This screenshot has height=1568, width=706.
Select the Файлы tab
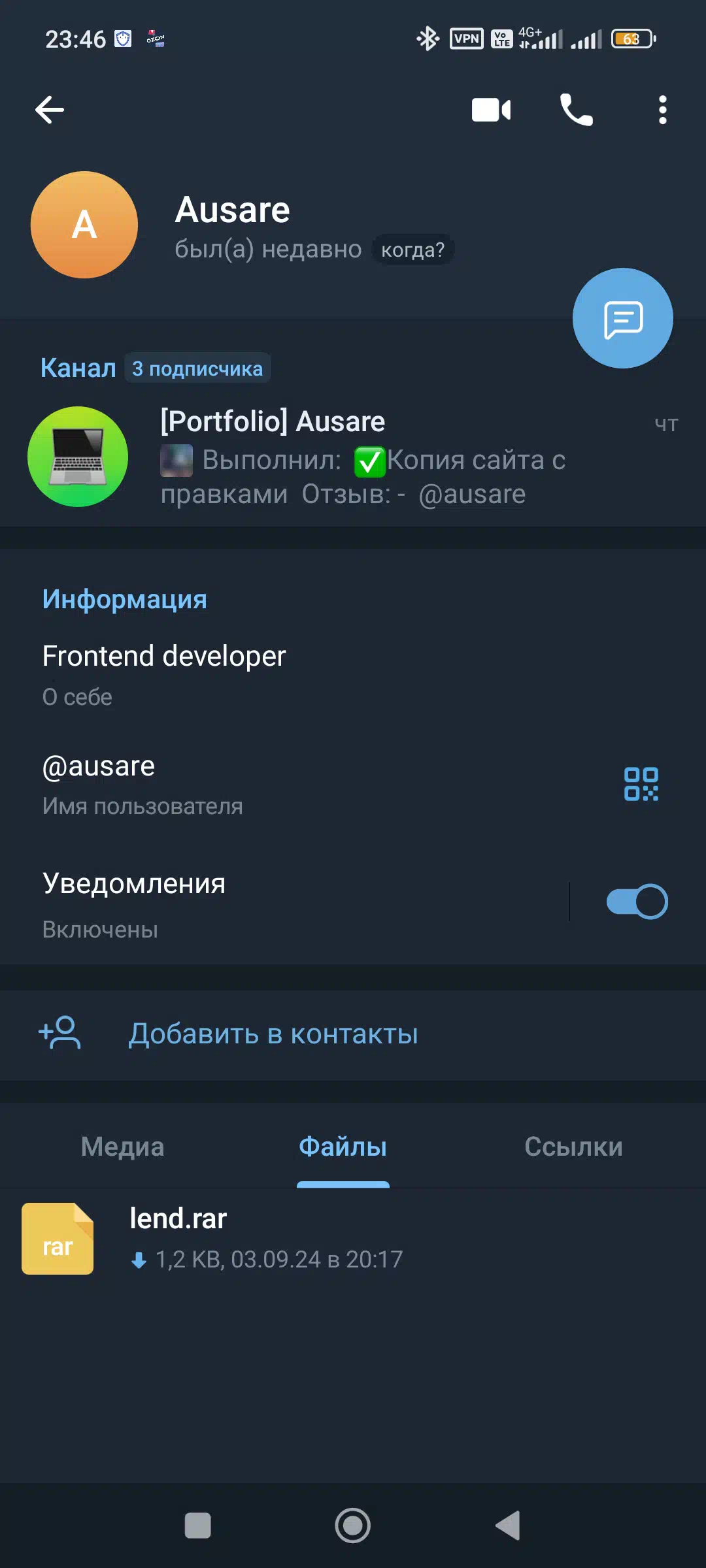(343, 1147)
